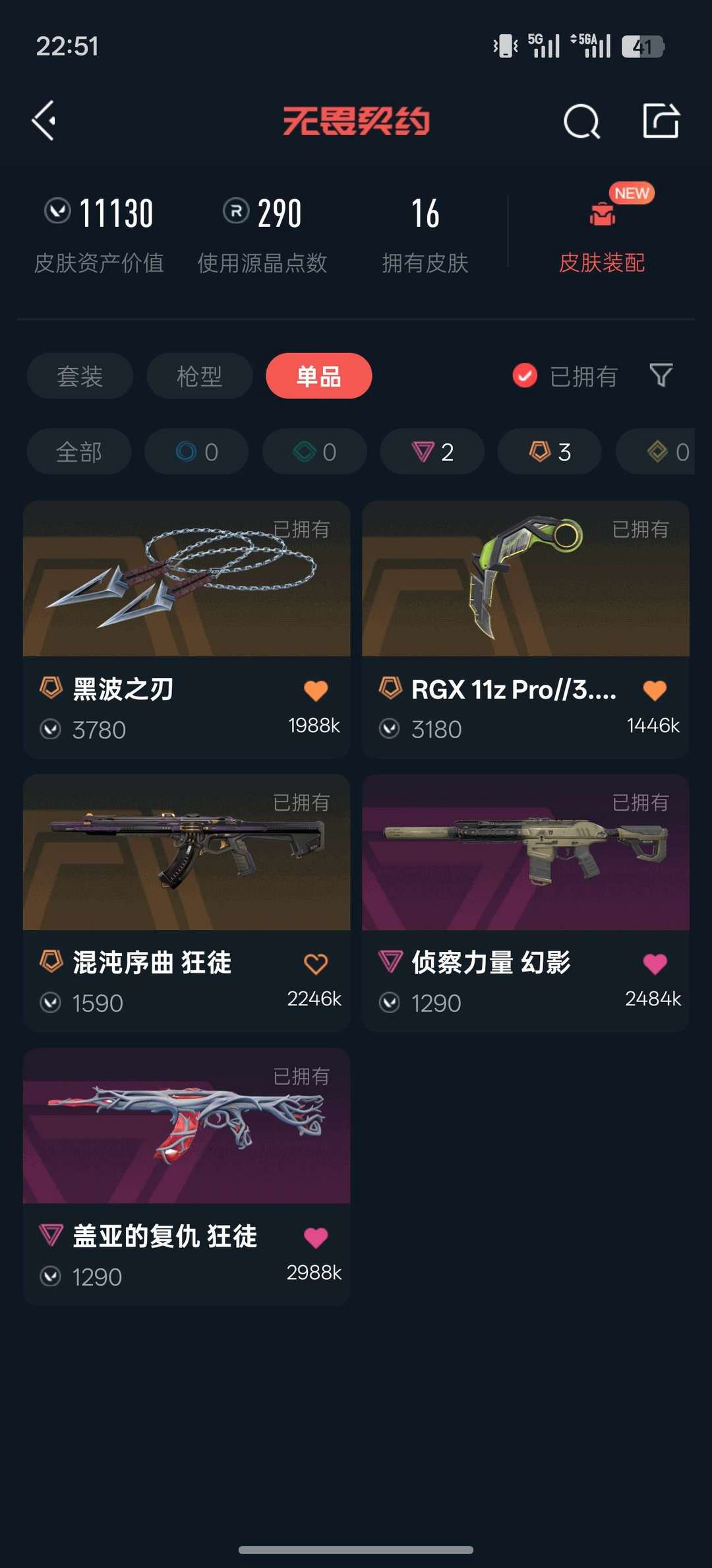Select the 单品 tab
This screenshot has width=712, height=1568.
[318, 376]
